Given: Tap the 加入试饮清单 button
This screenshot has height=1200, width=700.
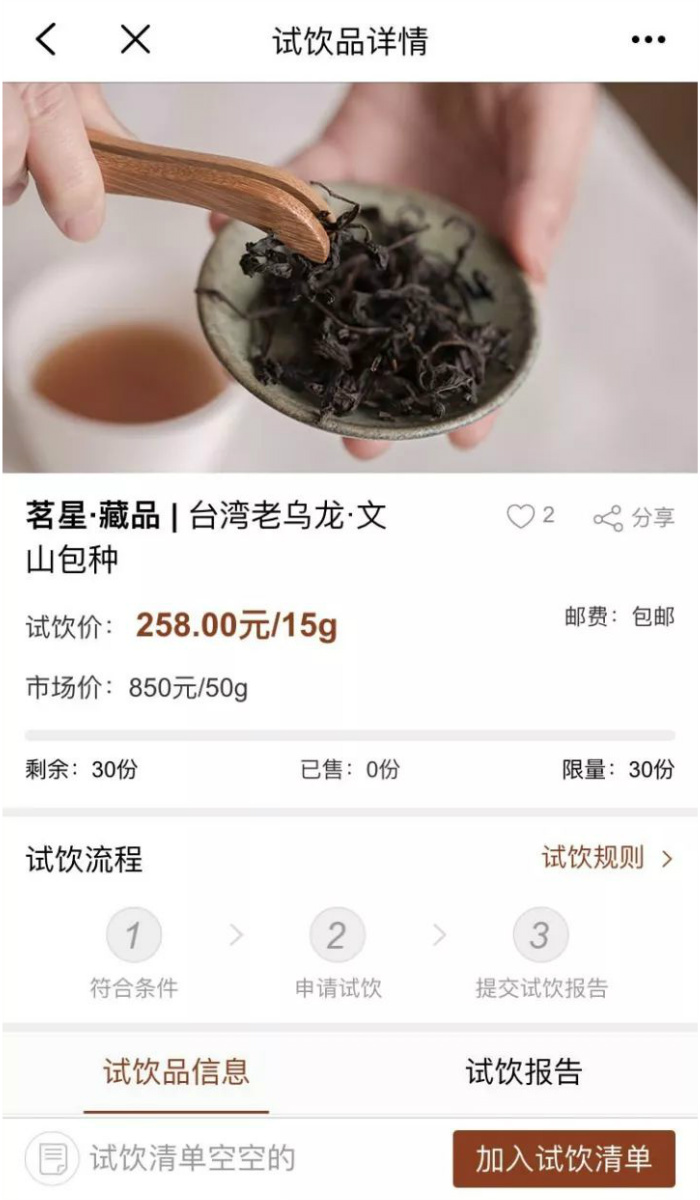Looking at the screenshot, I should (564, 1159).
